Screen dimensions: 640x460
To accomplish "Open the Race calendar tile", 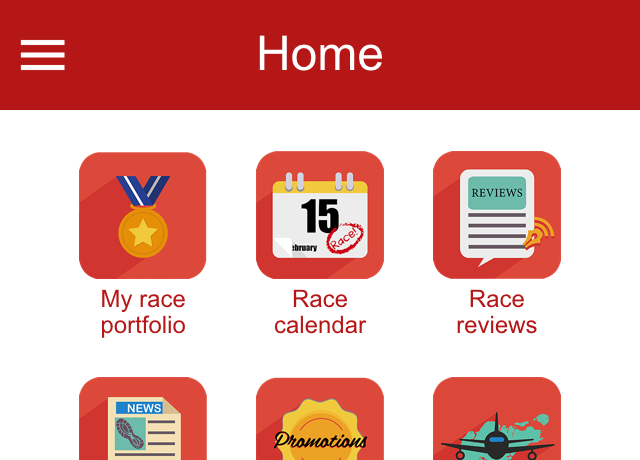I will (320, 216).
